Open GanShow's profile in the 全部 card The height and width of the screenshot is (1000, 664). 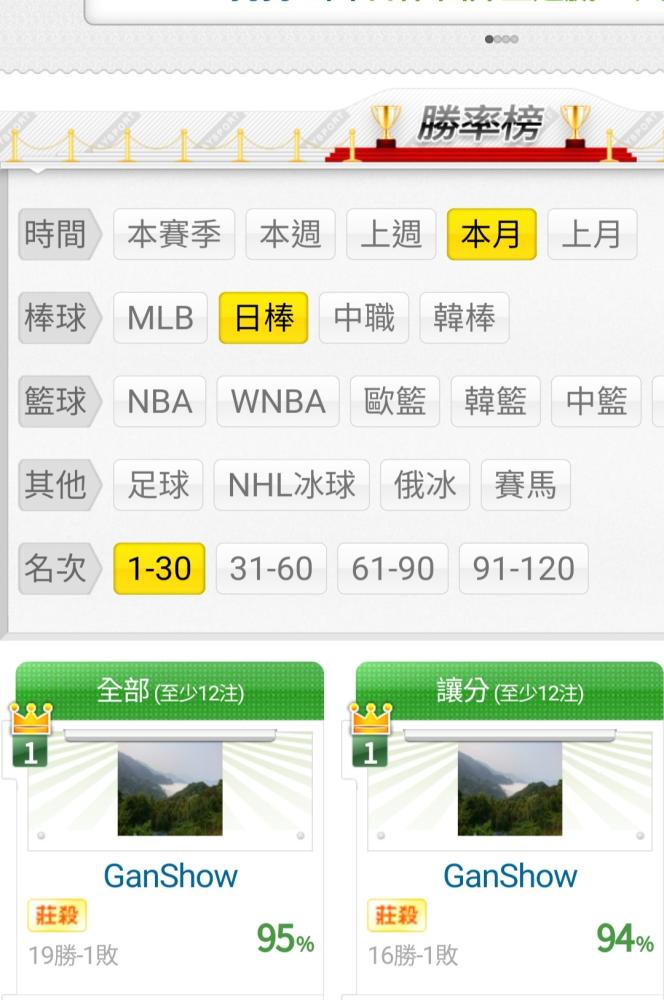click(170, 877)
